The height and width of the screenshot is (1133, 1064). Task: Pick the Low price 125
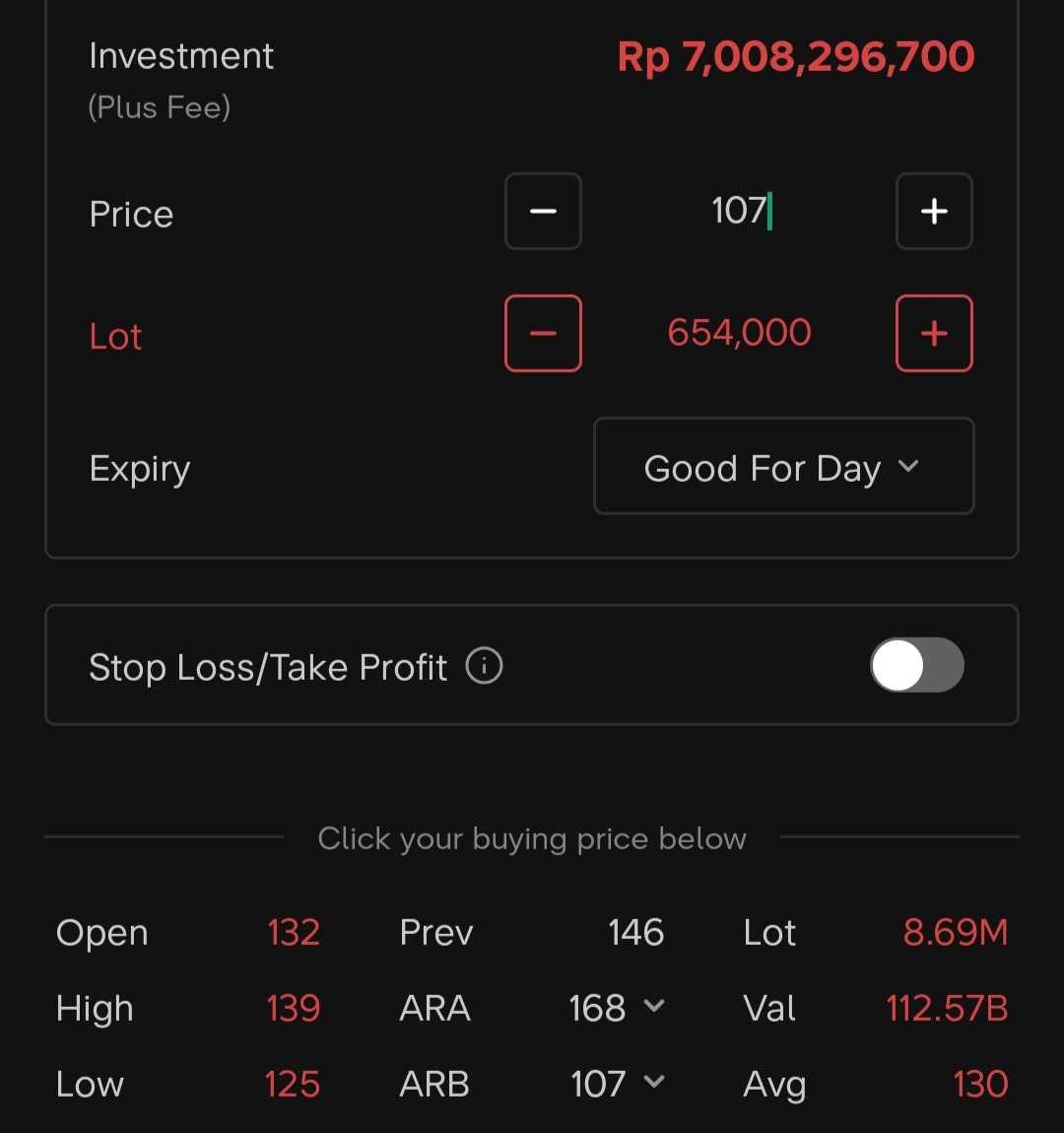(293, 1084)
